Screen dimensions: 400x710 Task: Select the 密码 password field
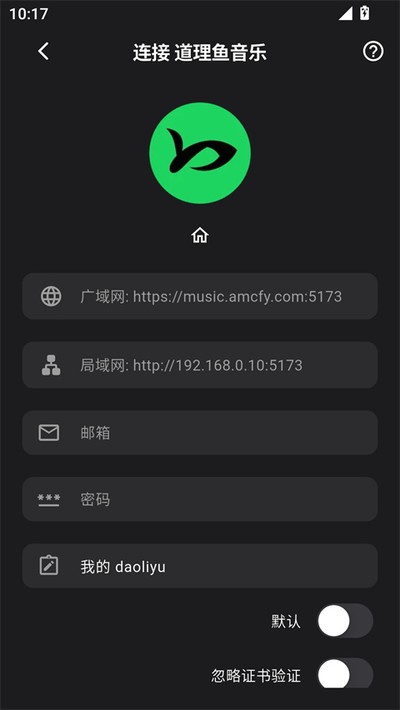point(200,499)
